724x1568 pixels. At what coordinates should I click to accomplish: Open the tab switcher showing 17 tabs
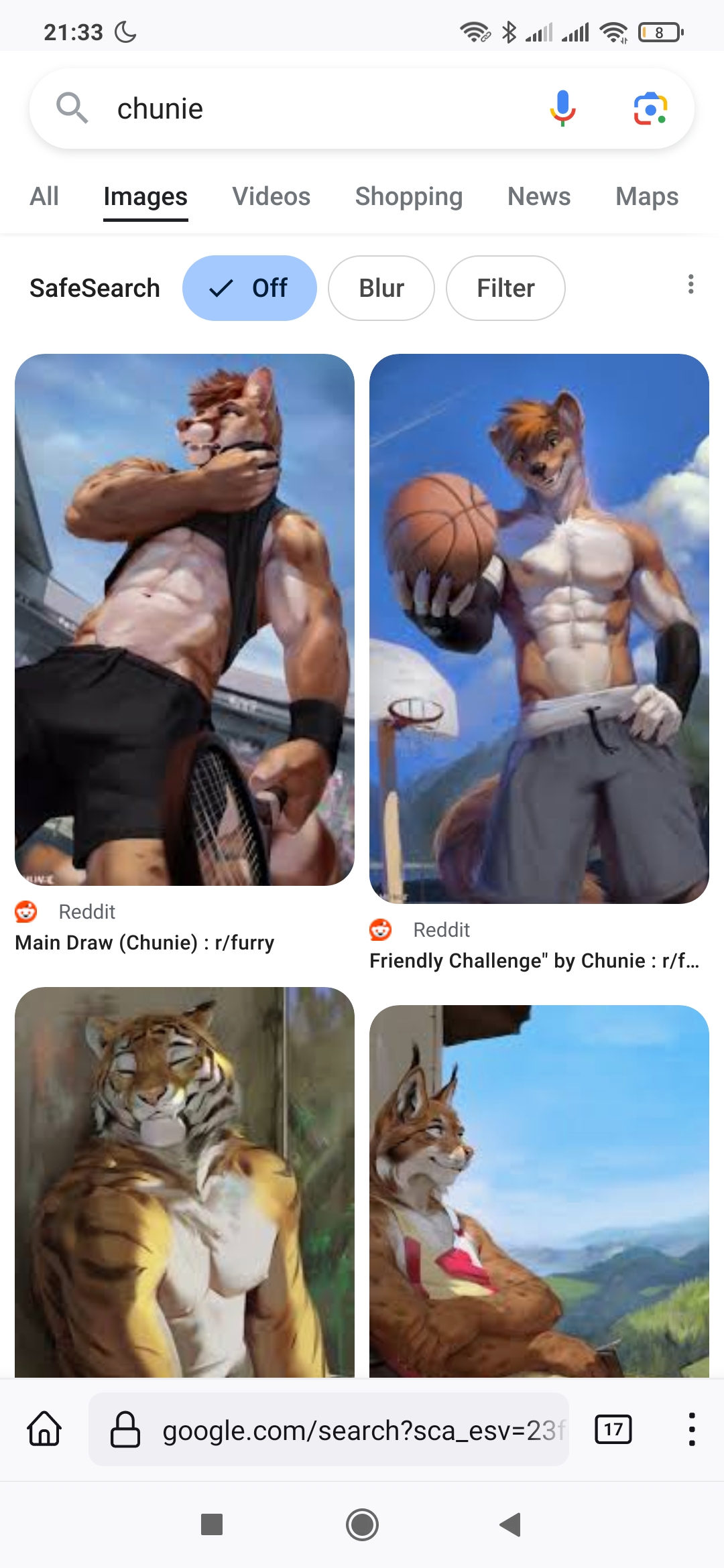(613, 1429)
